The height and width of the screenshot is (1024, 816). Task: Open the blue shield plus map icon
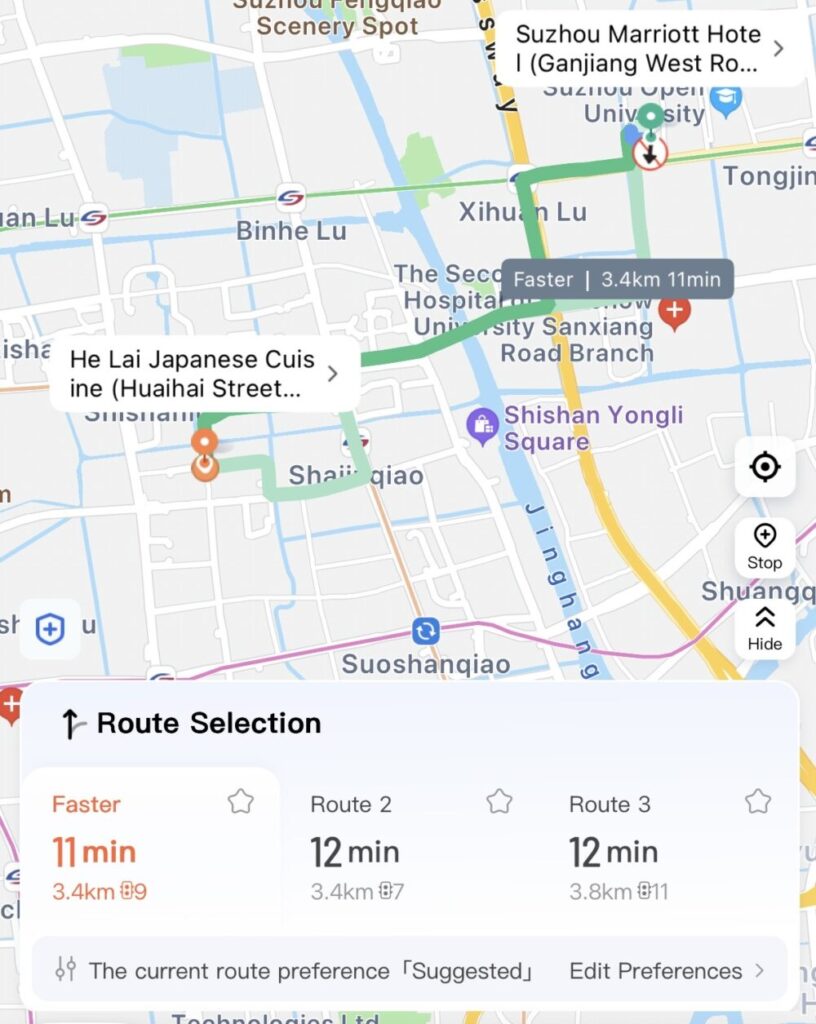(50, 630)
